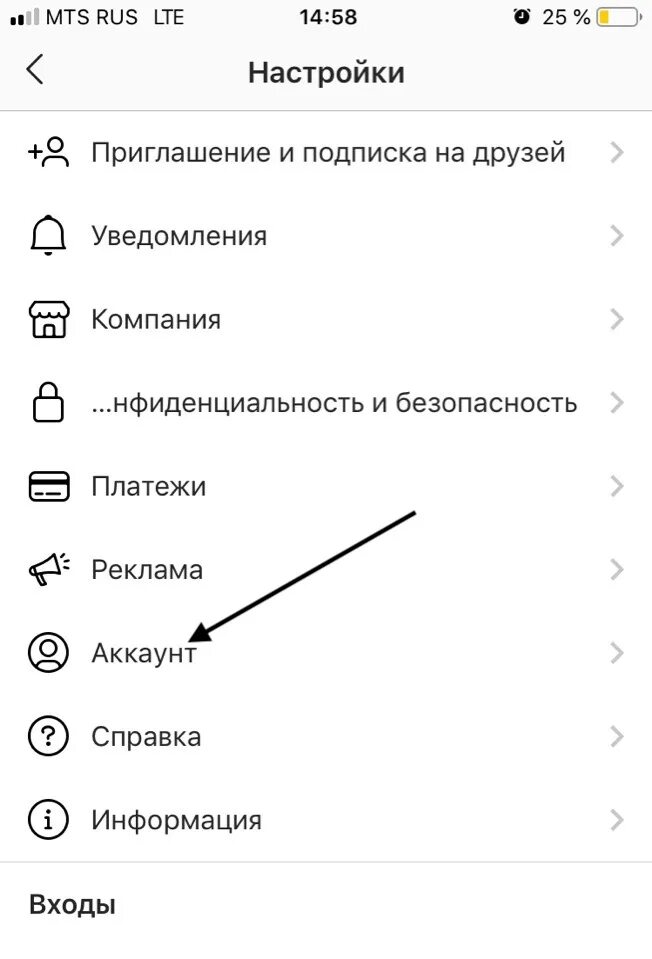The height and width of the screenshot is (959, 652).
Task: Open the Платежи row
Action: coord(149,487)
